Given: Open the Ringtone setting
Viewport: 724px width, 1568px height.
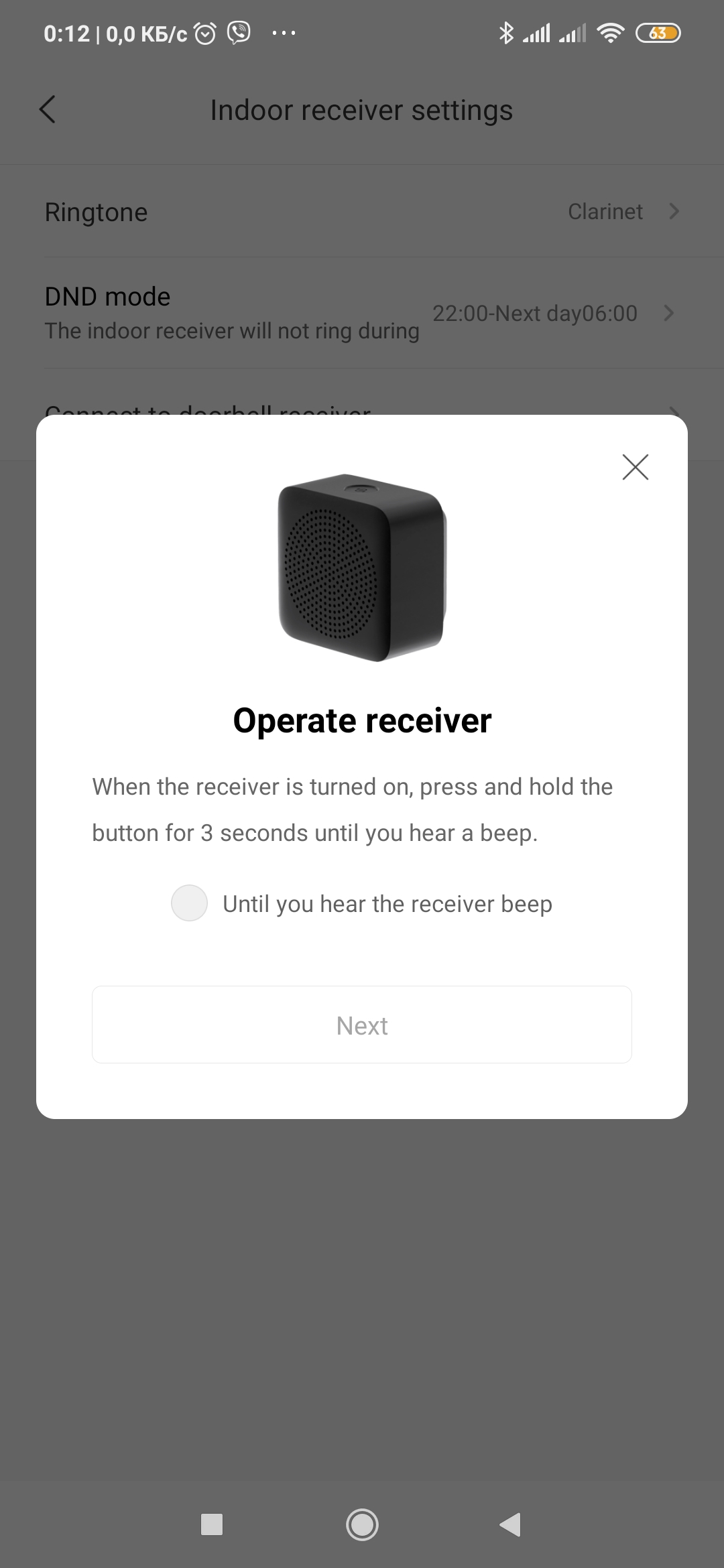Looking at the screenshot, I should [x=362, y=212].
